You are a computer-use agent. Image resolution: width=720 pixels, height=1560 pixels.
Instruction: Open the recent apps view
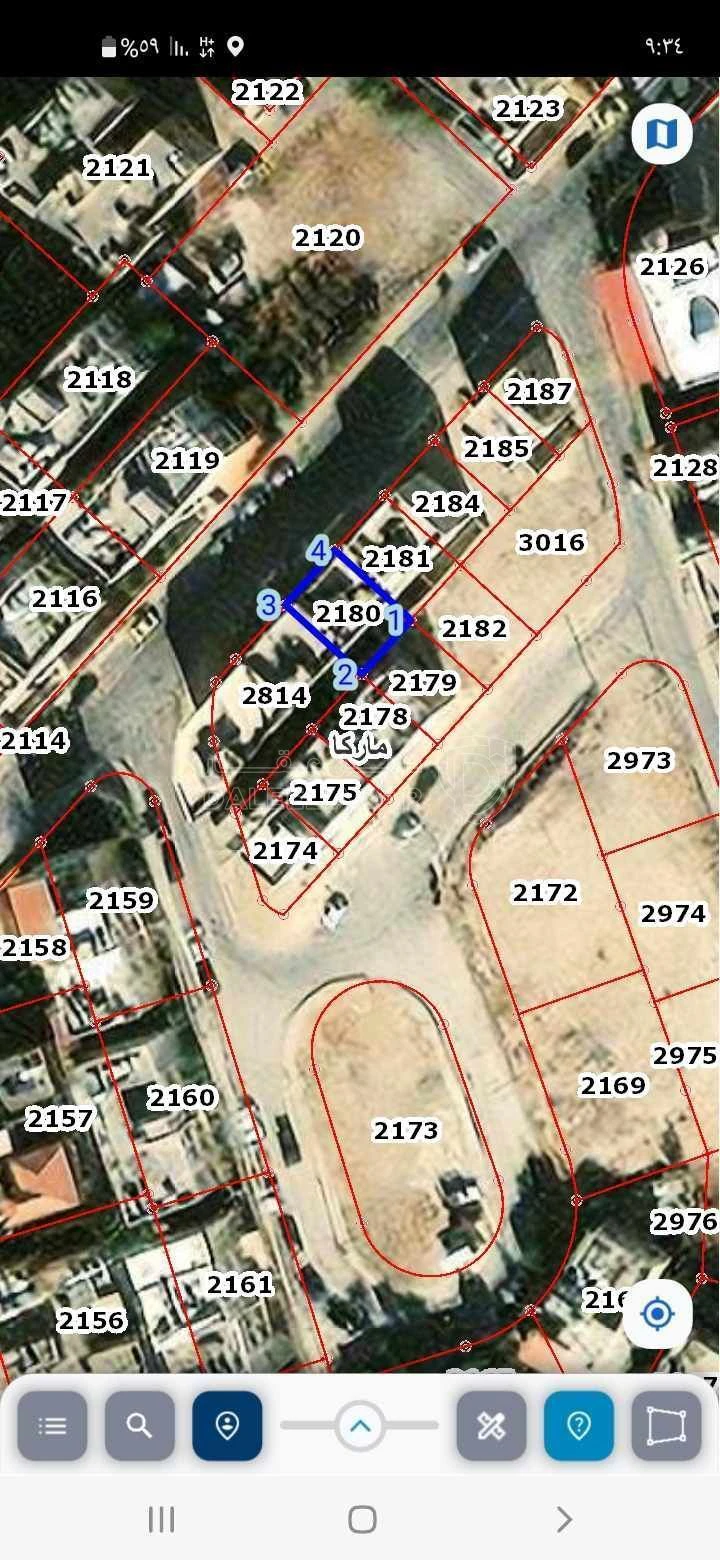[161, 1520]
